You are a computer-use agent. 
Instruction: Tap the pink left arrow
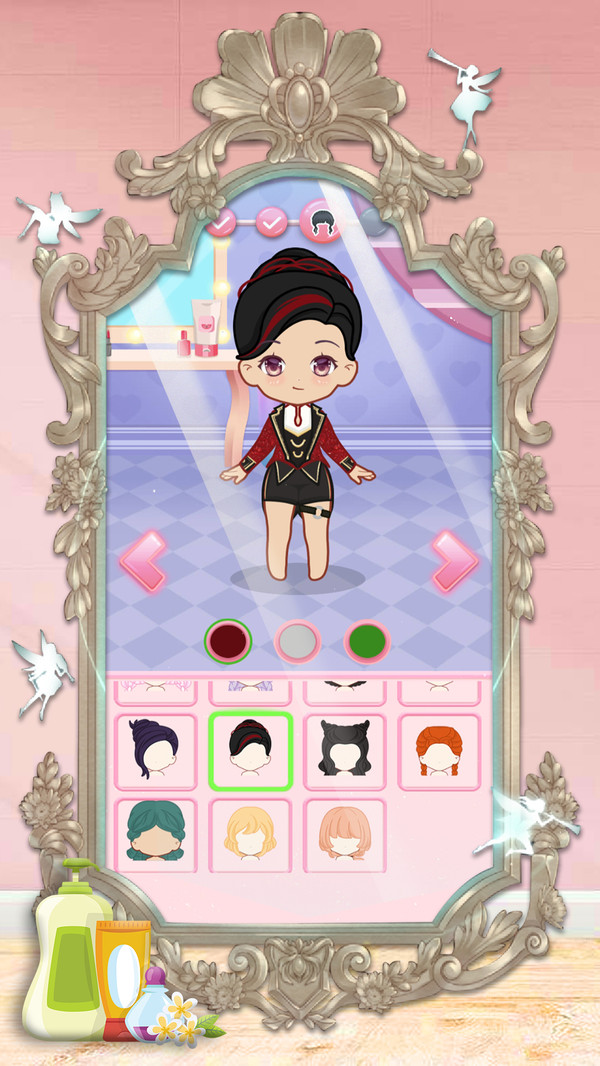tap(142, 561)
